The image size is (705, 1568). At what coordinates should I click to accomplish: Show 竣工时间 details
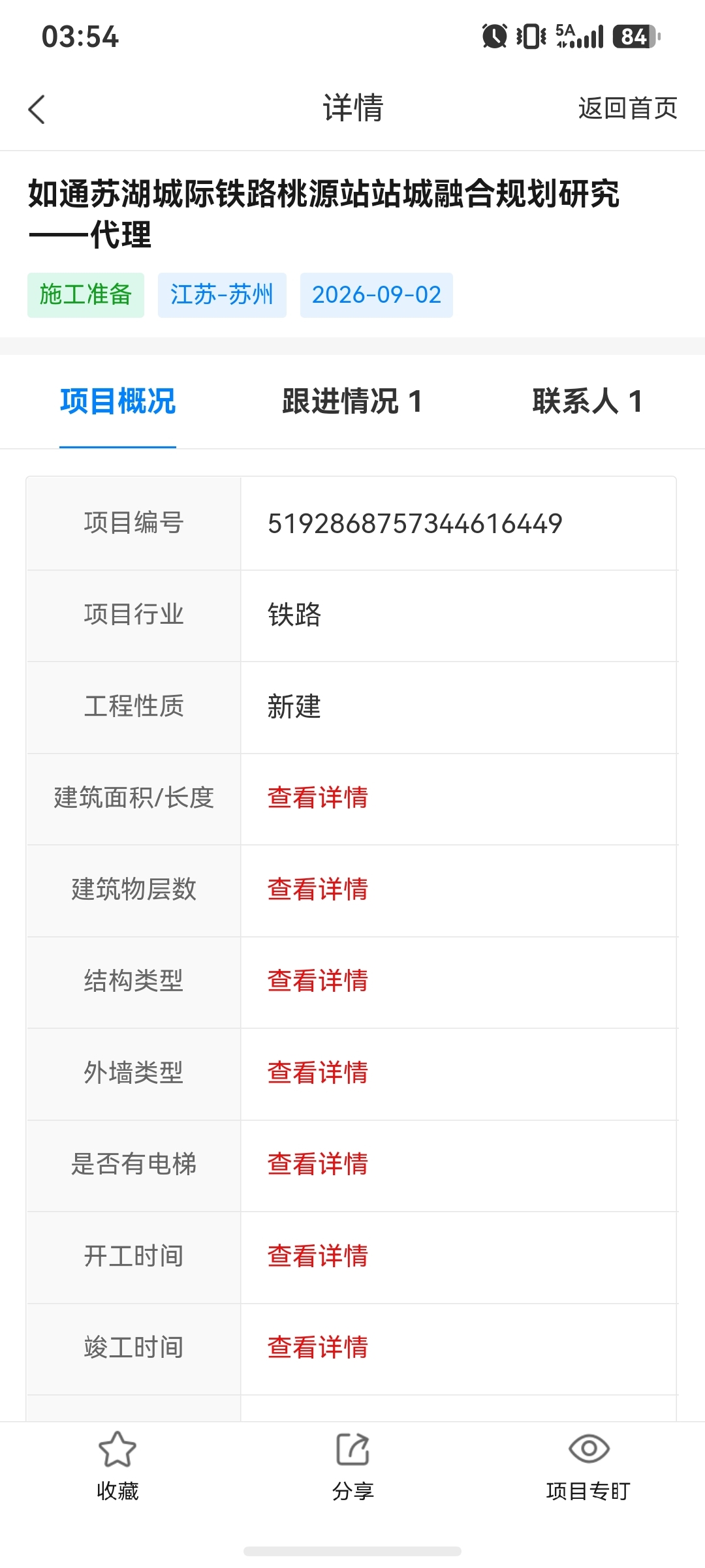click(317, 1347)
